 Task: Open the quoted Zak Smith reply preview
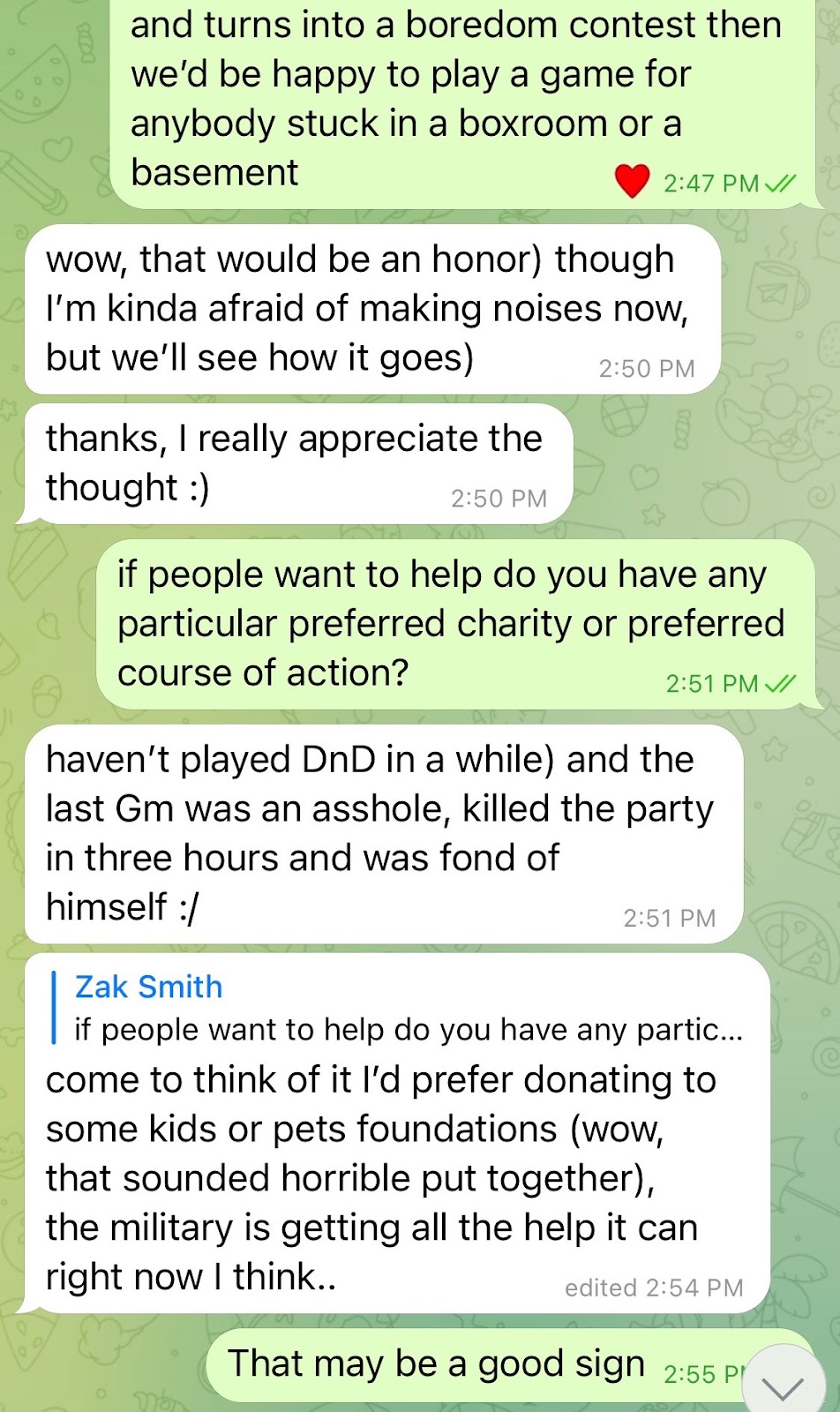tap(397, 1008)
